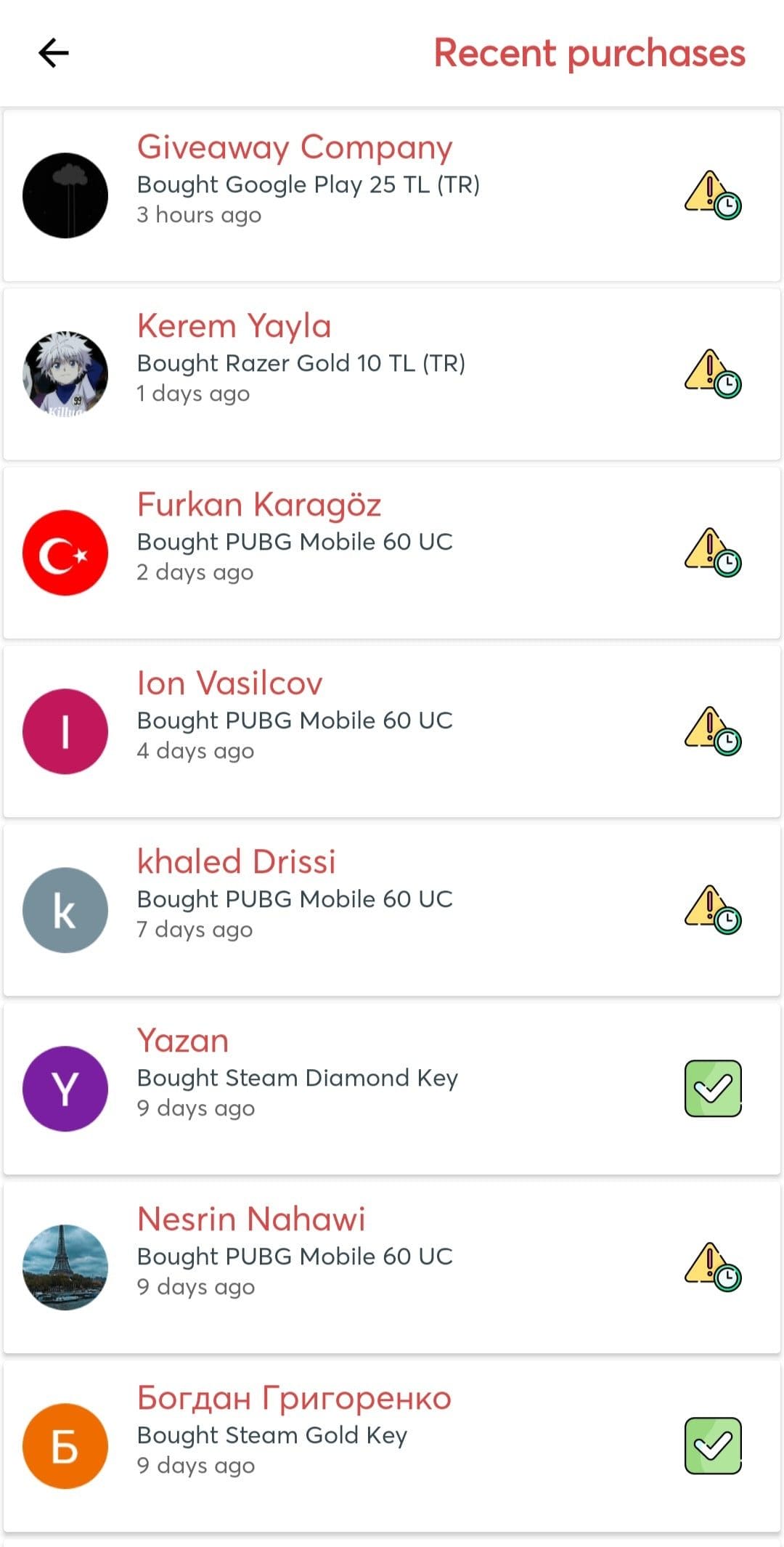Select Богдан Григоренко's Steam Gold Key purchase
The image size is (784, 1547).
[392, 1446]
